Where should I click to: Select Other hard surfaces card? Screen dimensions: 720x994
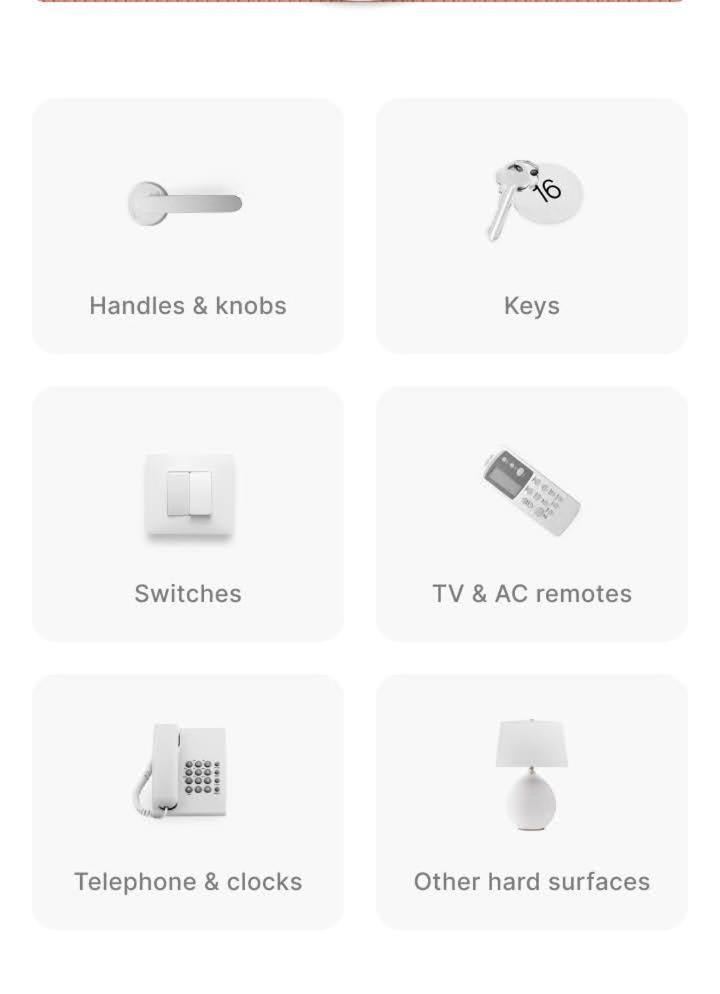[531, 802]
